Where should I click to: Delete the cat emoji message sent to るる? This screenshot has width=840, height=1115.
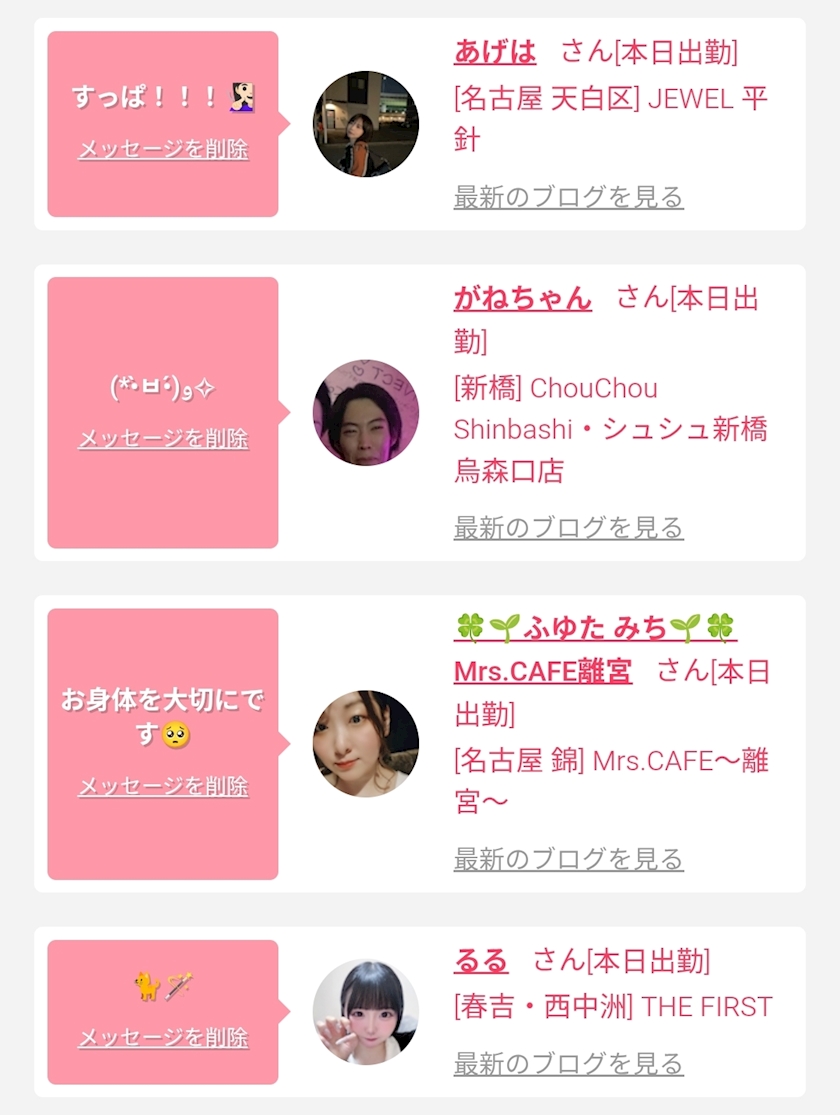click(x=163, y=1038)
